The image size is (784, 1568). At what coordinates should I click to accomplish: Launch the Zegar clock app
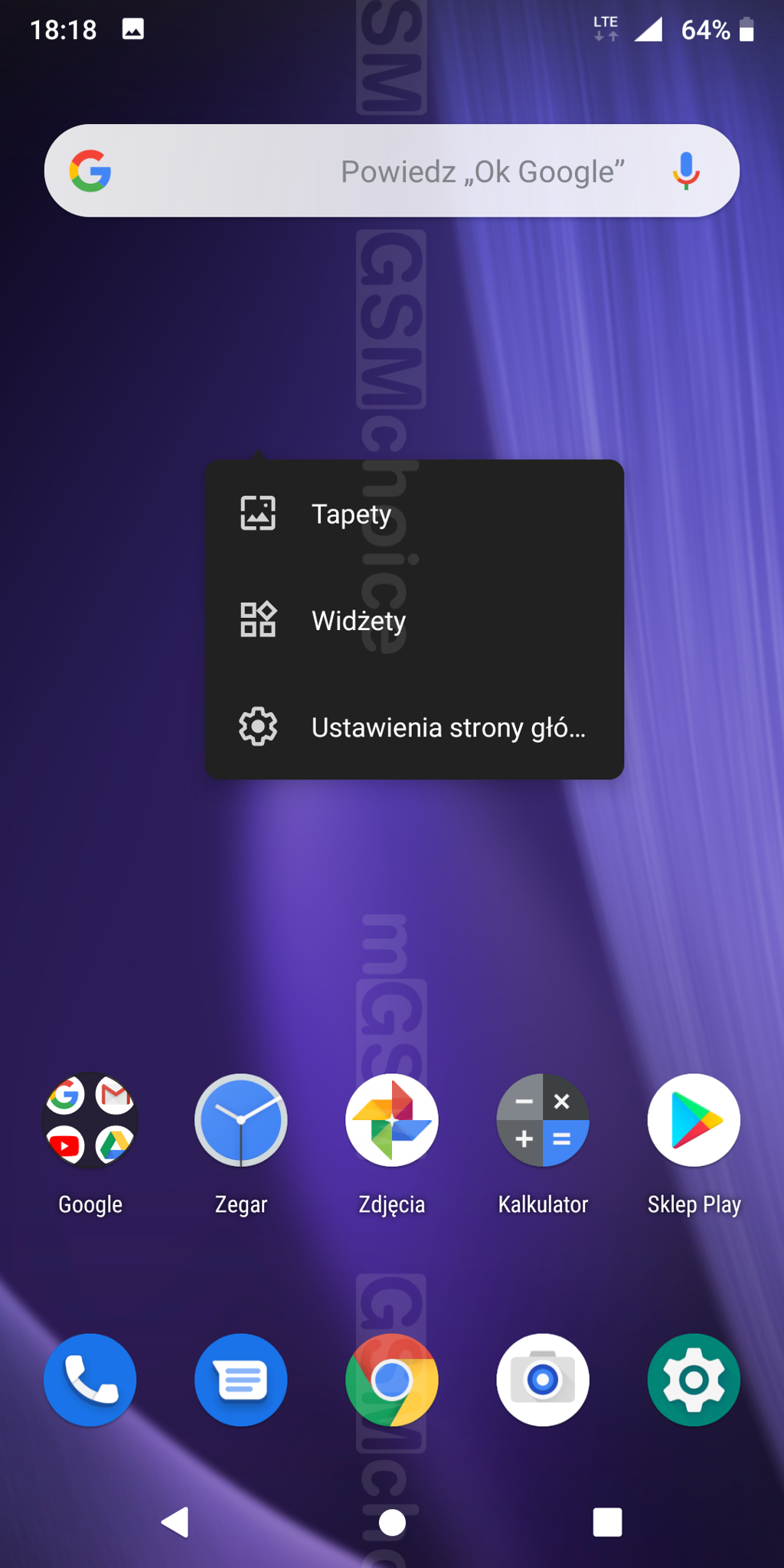(x=241, y=1120)
